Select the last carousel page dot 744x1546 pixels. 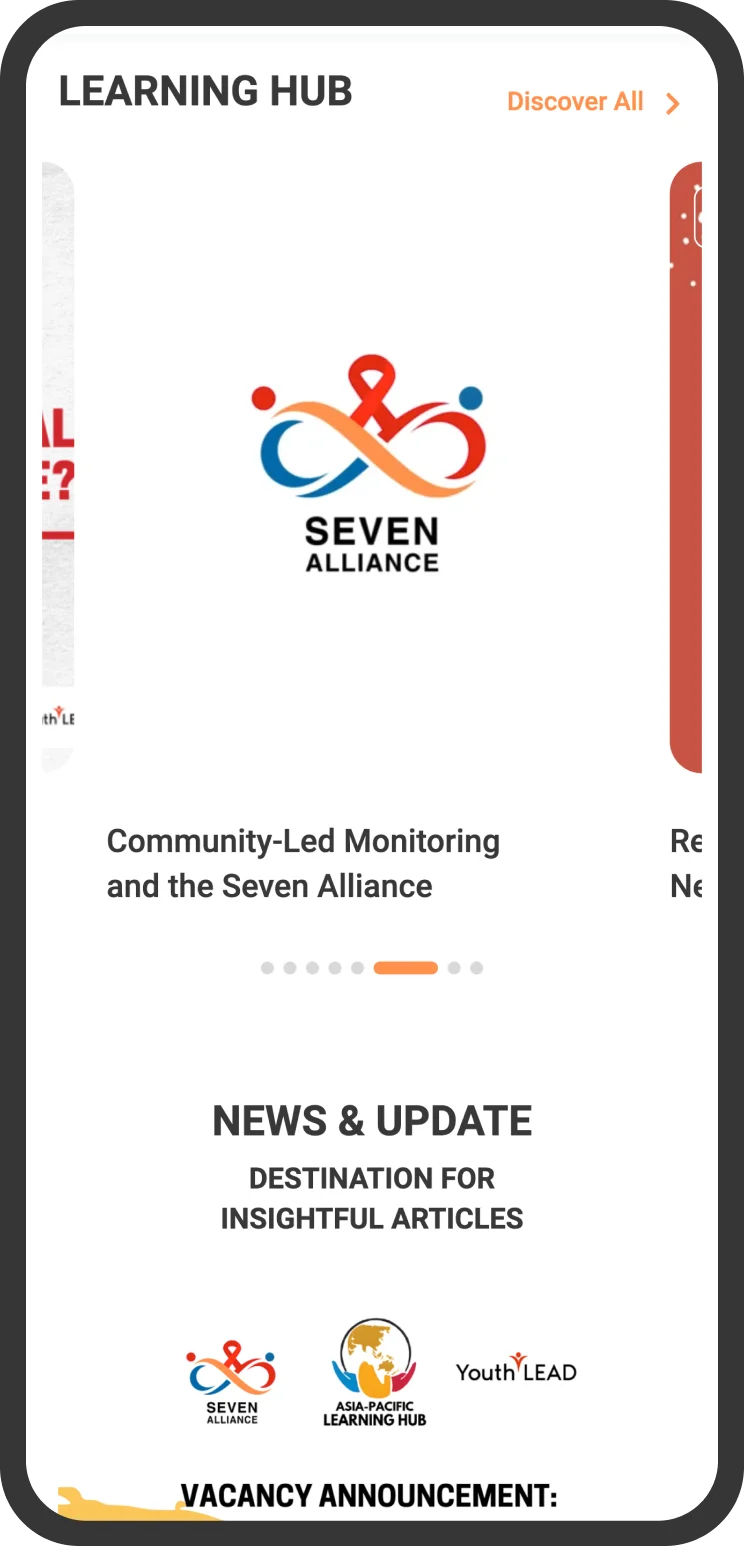coord(477,968)
